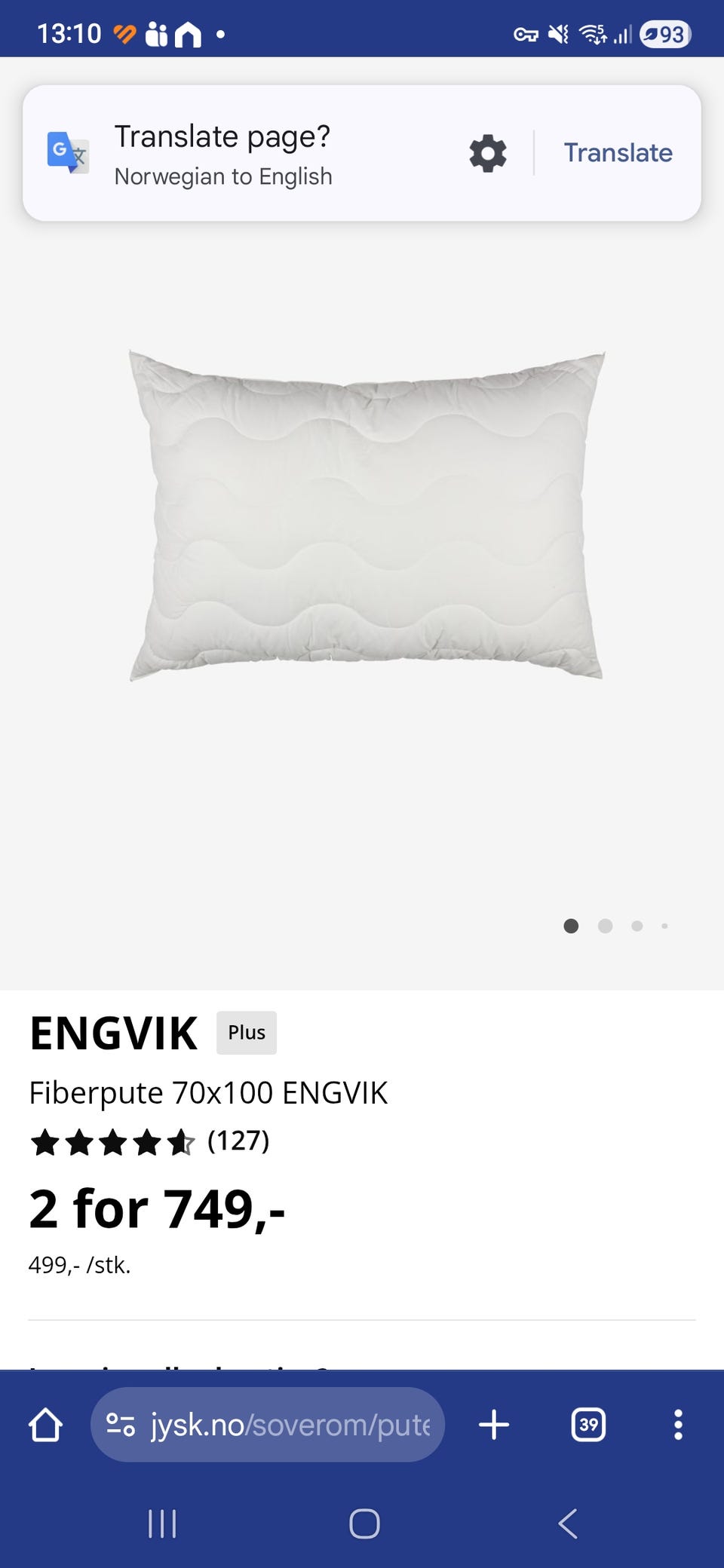724x1568 pixels.
Task: Go to the browser home page
Action: tap(45, 1425)
